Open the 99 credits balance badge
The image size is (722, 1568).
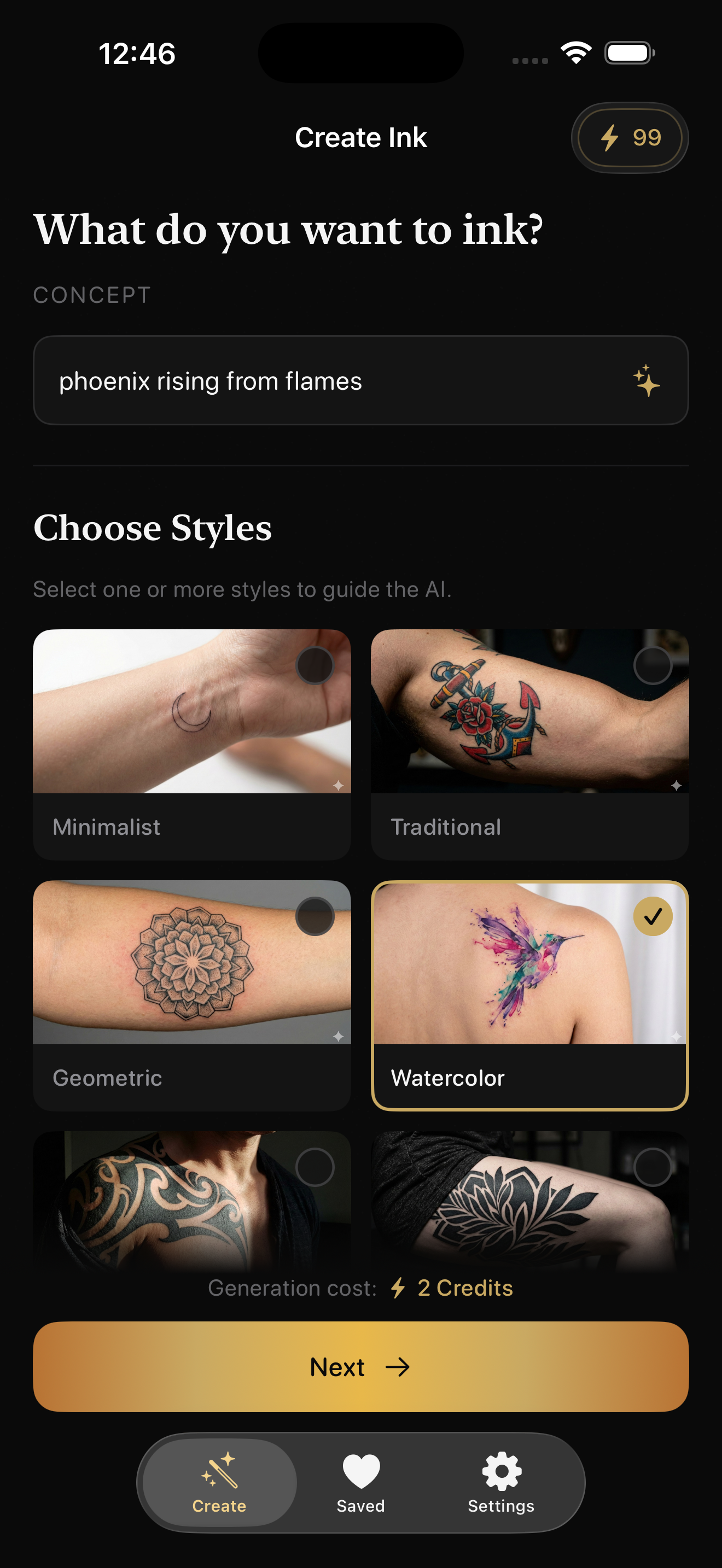(x=630, y=138)
